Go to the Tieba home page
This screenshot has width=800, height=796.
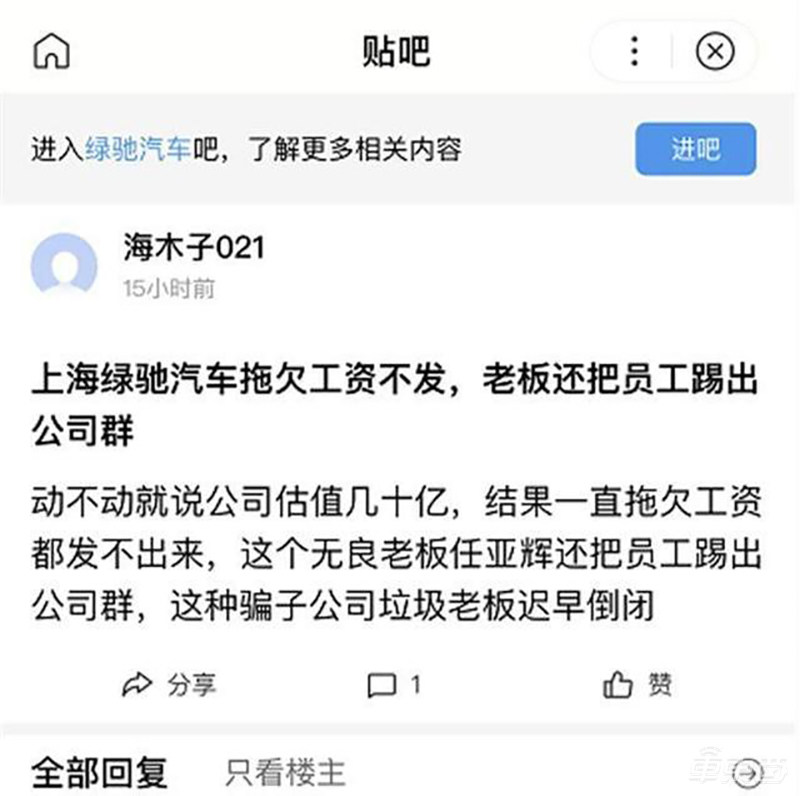tap(52, 50)
